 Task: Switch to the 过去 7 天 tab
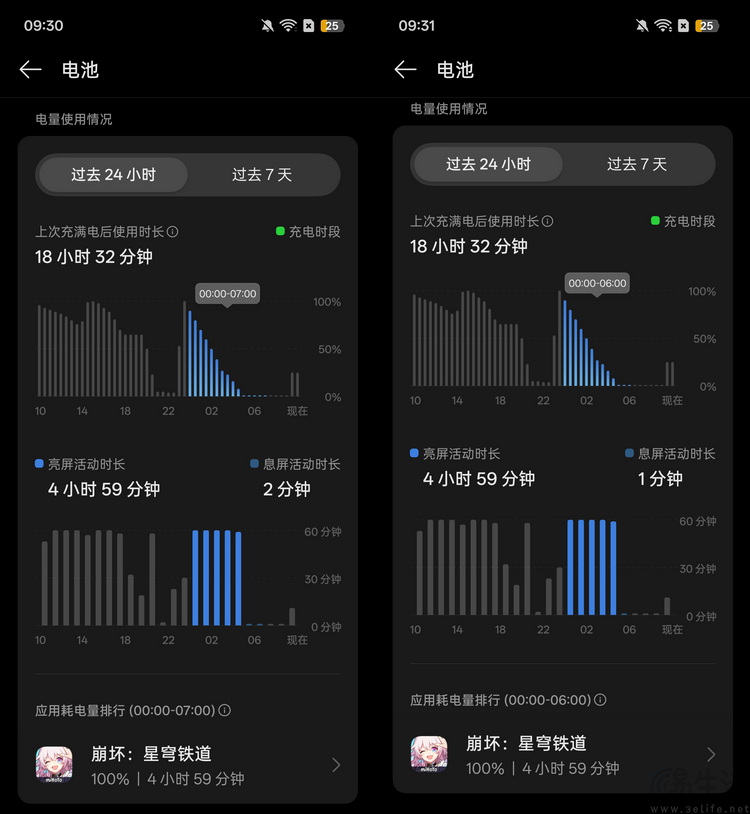(262, 173)
